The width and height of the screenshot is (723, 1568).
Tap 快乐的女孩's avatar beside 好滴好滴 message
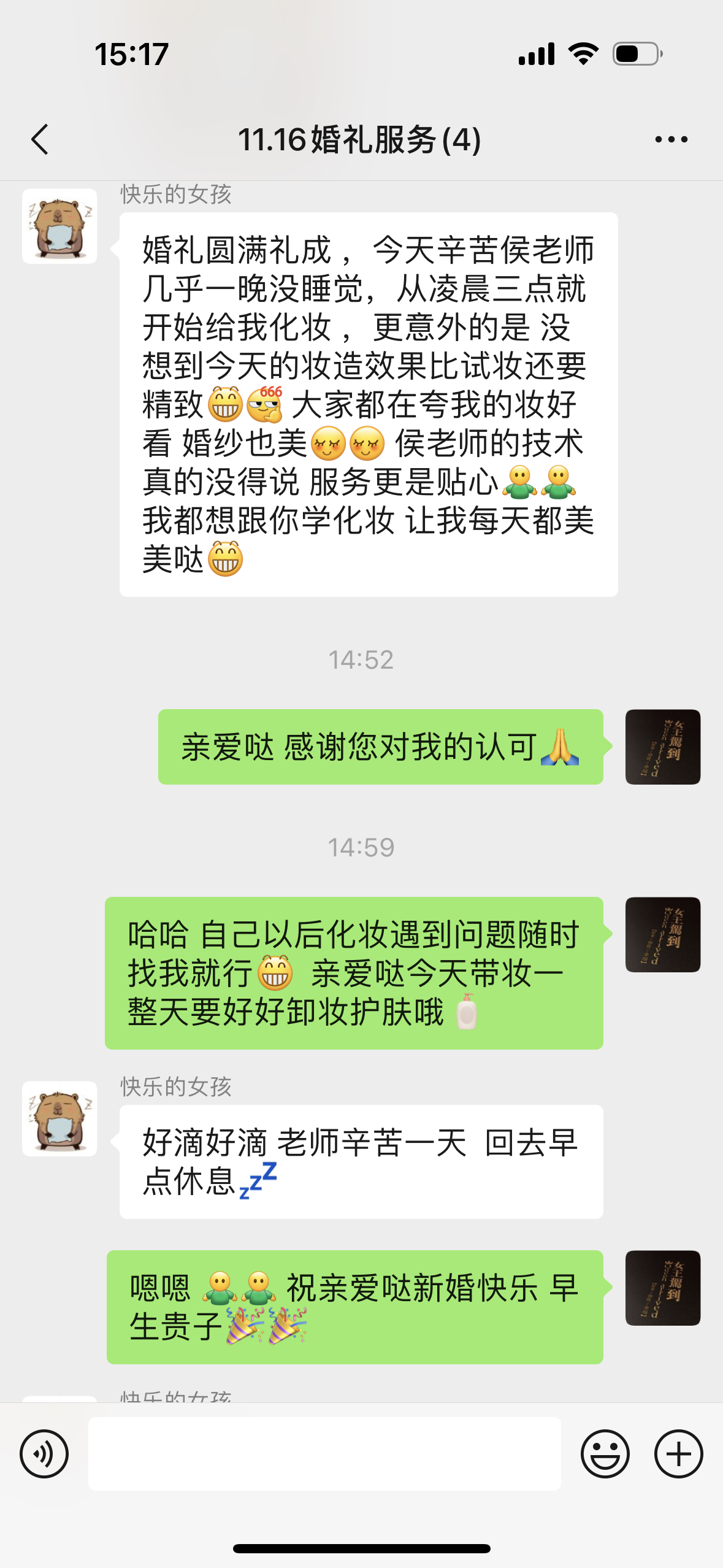pos(59,1119)
